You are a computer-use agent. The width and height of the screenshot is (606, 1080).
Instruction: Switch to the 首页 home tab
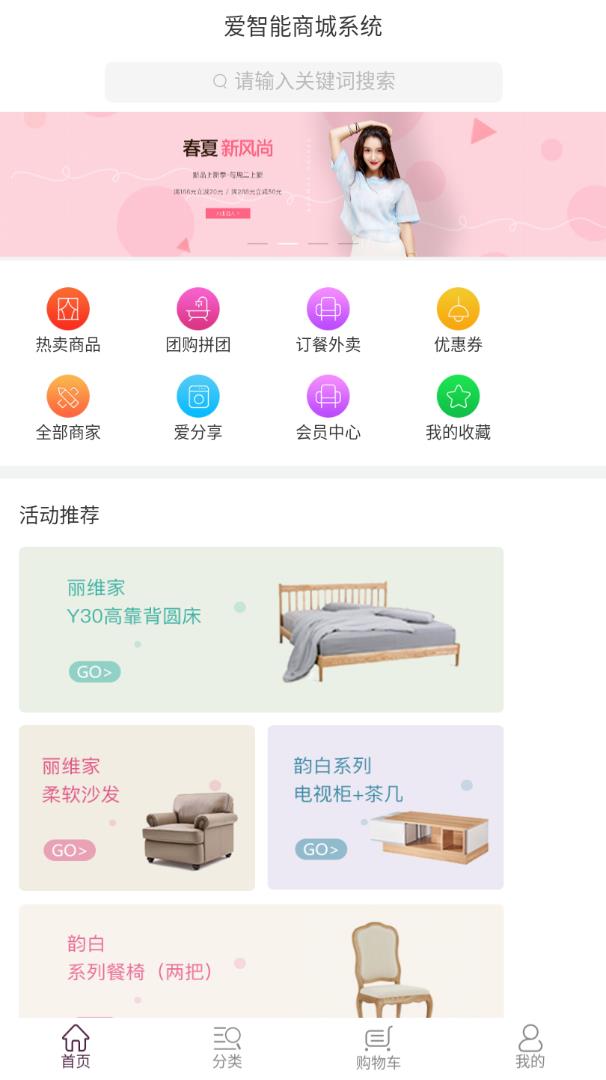(76, 1047)
